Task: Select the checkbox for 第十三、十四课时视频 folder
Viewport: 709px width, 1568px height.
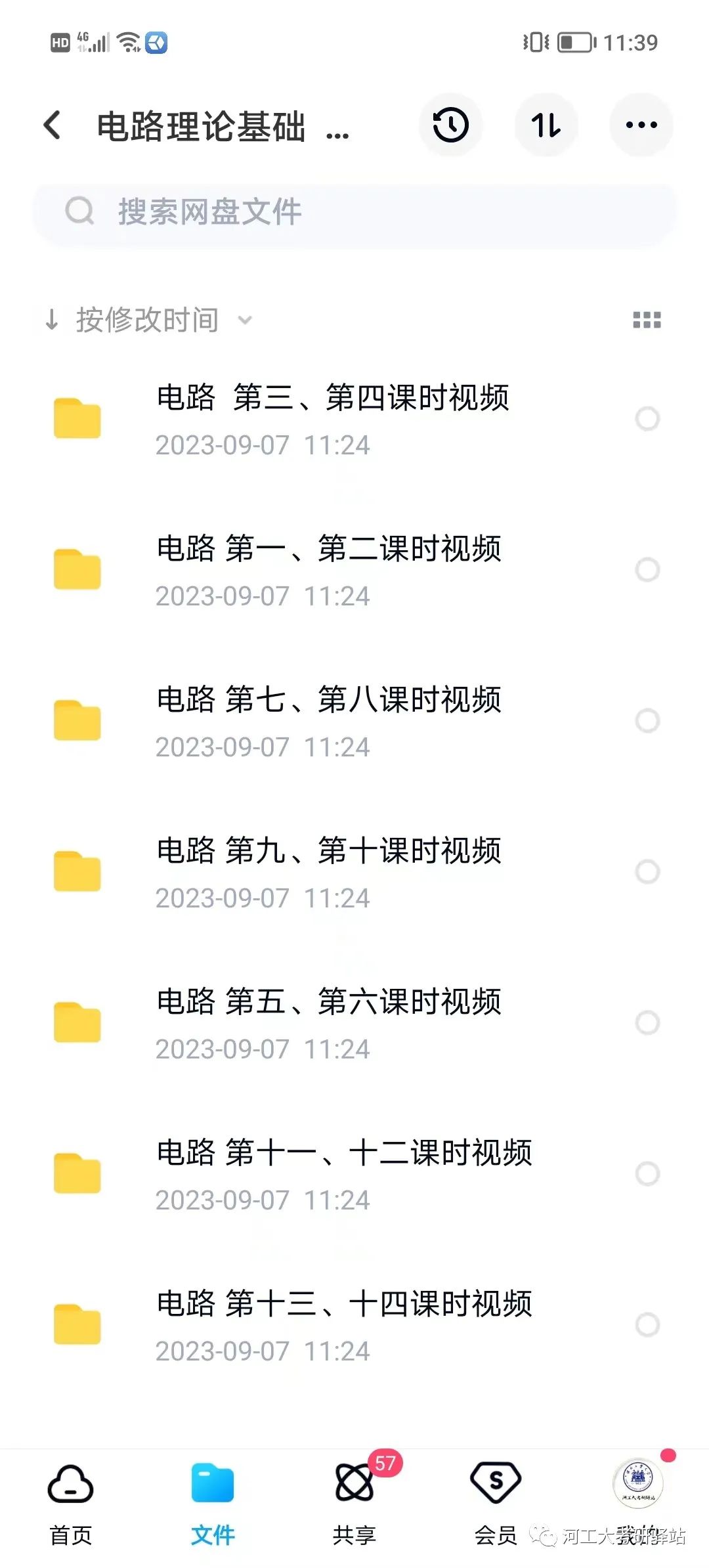Action: (647, 1325)
